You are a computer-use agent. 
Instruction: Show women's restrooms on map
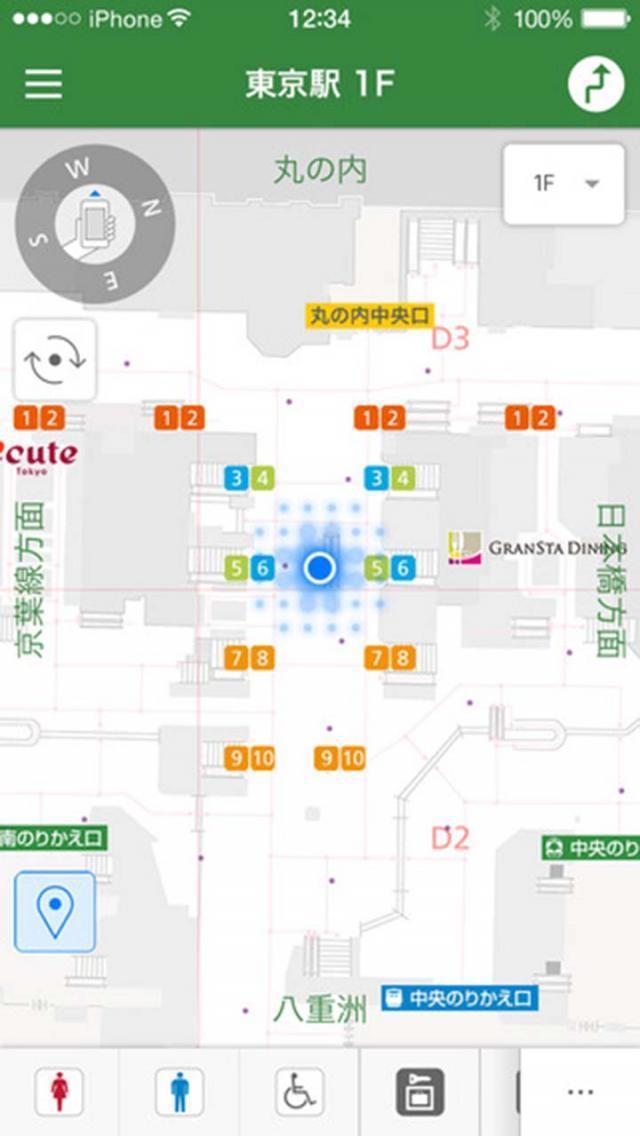pos(59,1093)
